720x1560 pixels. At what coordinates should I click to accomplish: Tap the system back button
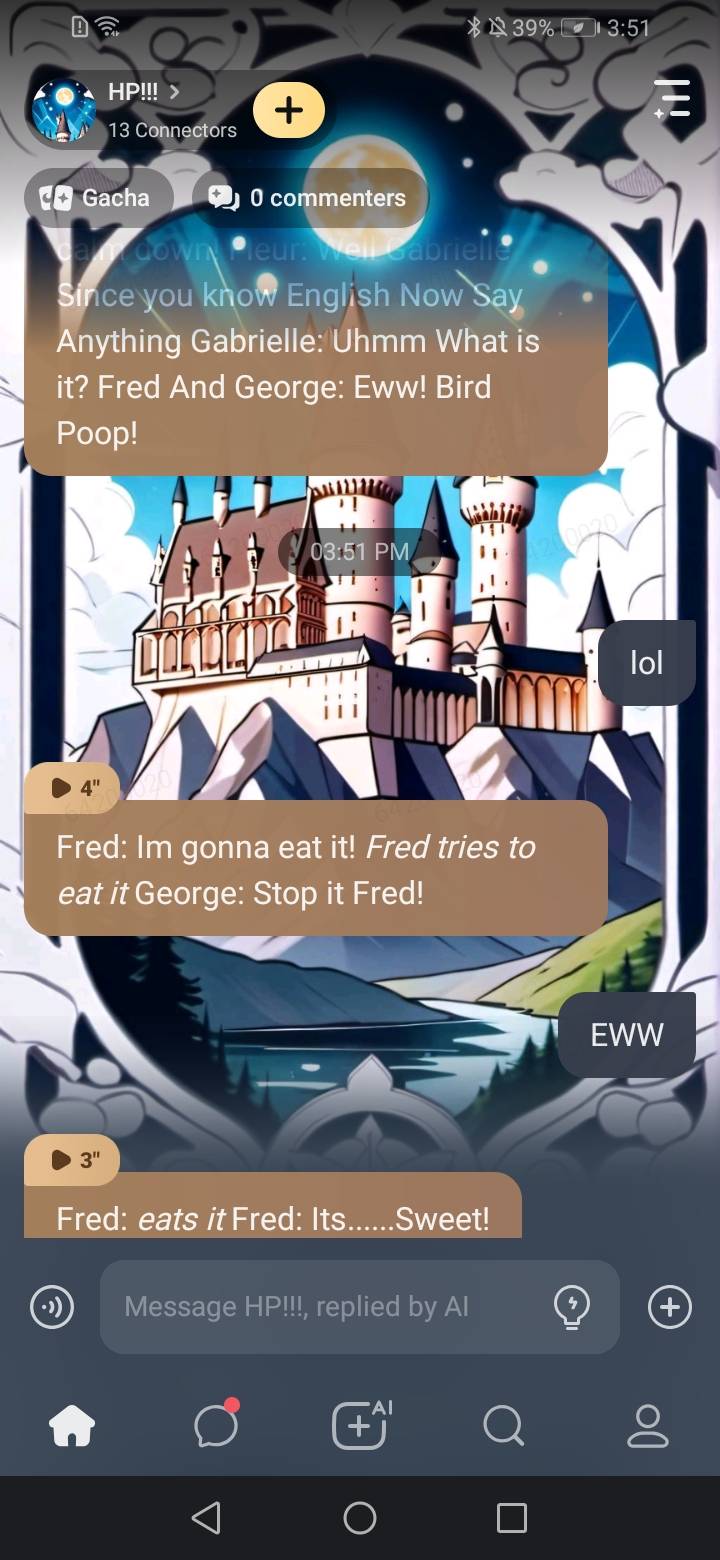pyautogui.click(x=206, y=1518)
